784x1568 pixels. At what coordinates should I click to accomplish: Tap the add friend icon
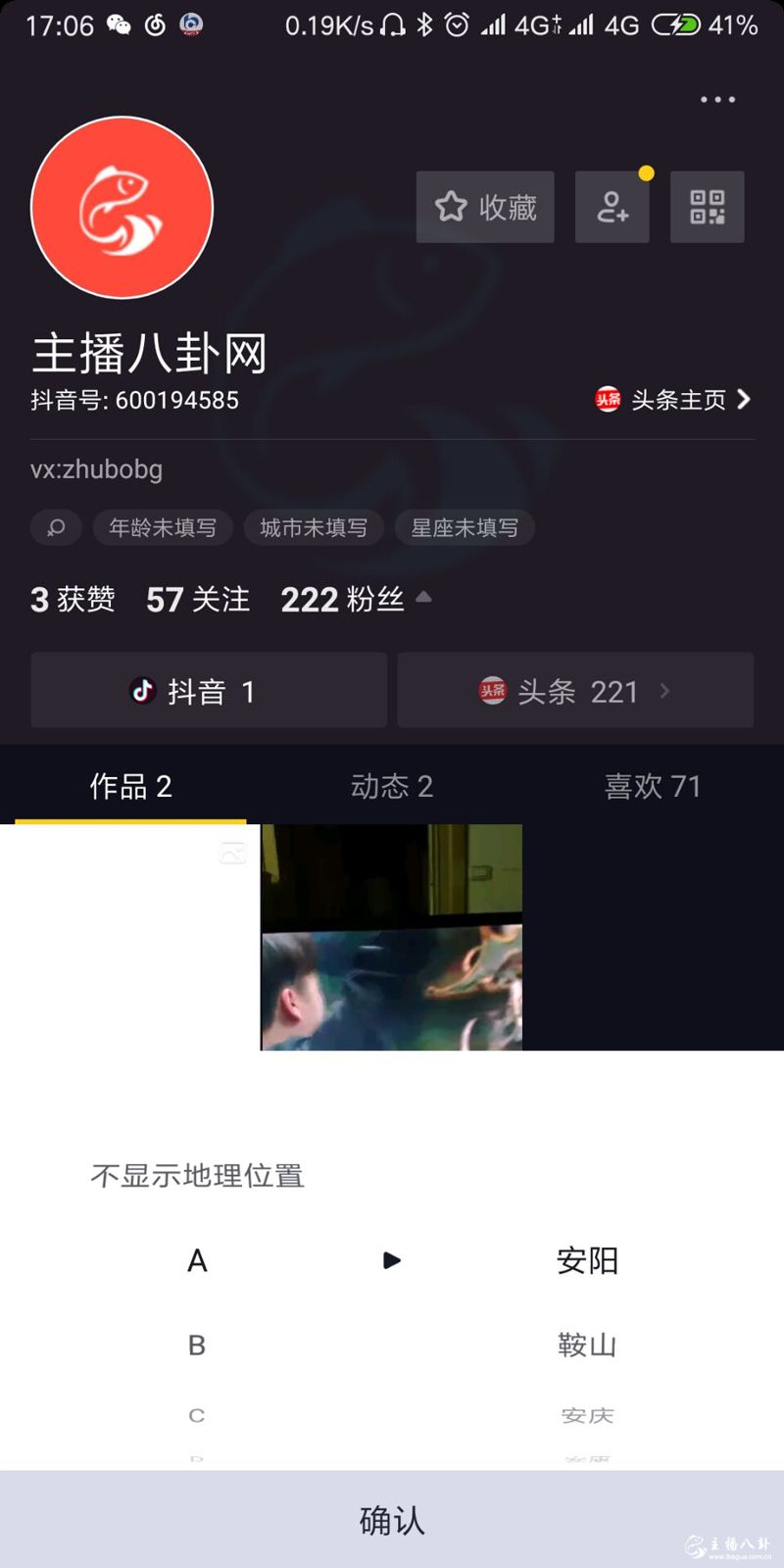[x=612, y=207]
